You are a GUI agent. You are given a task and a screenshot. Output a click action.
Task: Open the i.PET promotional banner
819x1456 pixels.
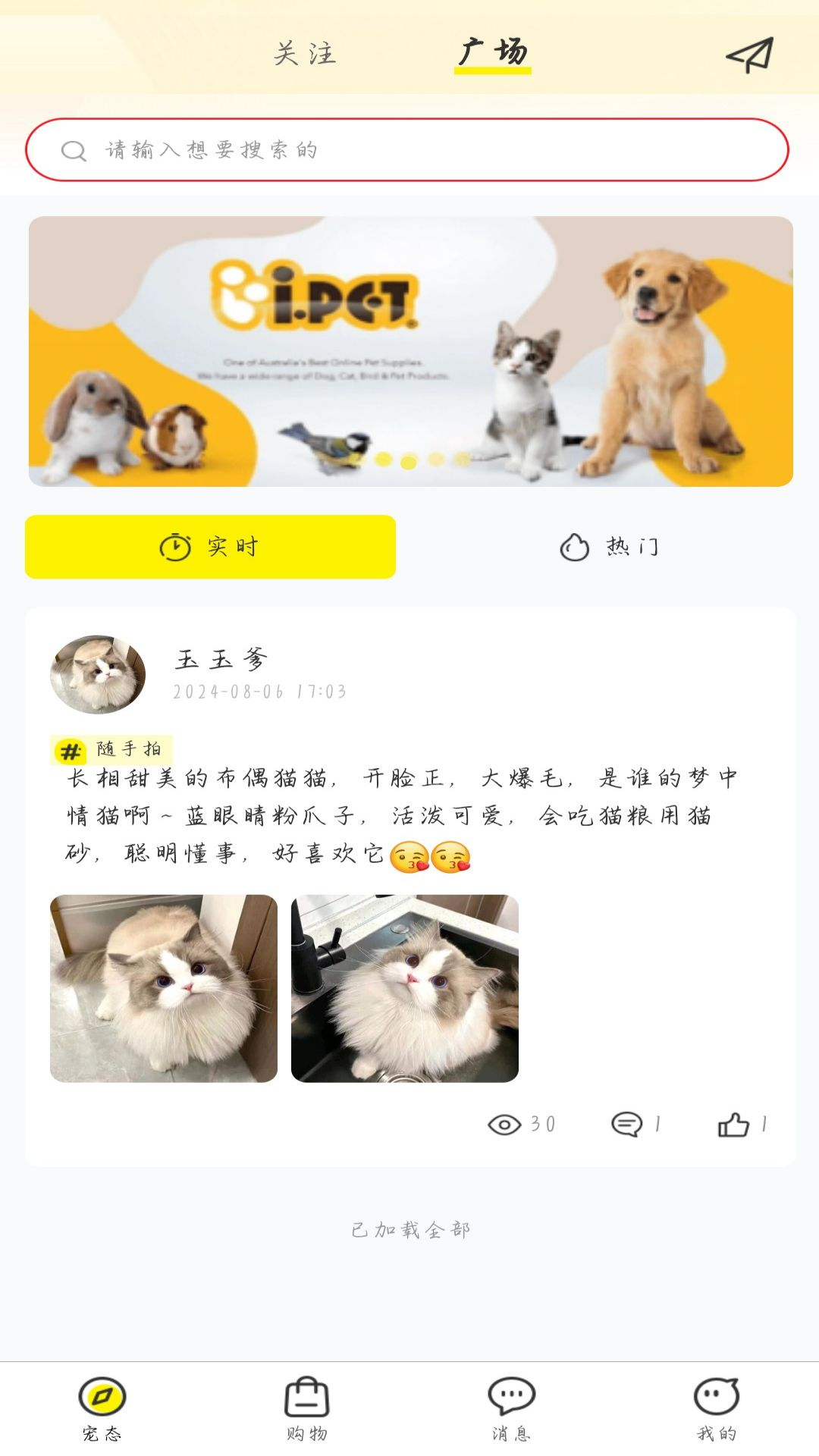click(x=410, y=351)
